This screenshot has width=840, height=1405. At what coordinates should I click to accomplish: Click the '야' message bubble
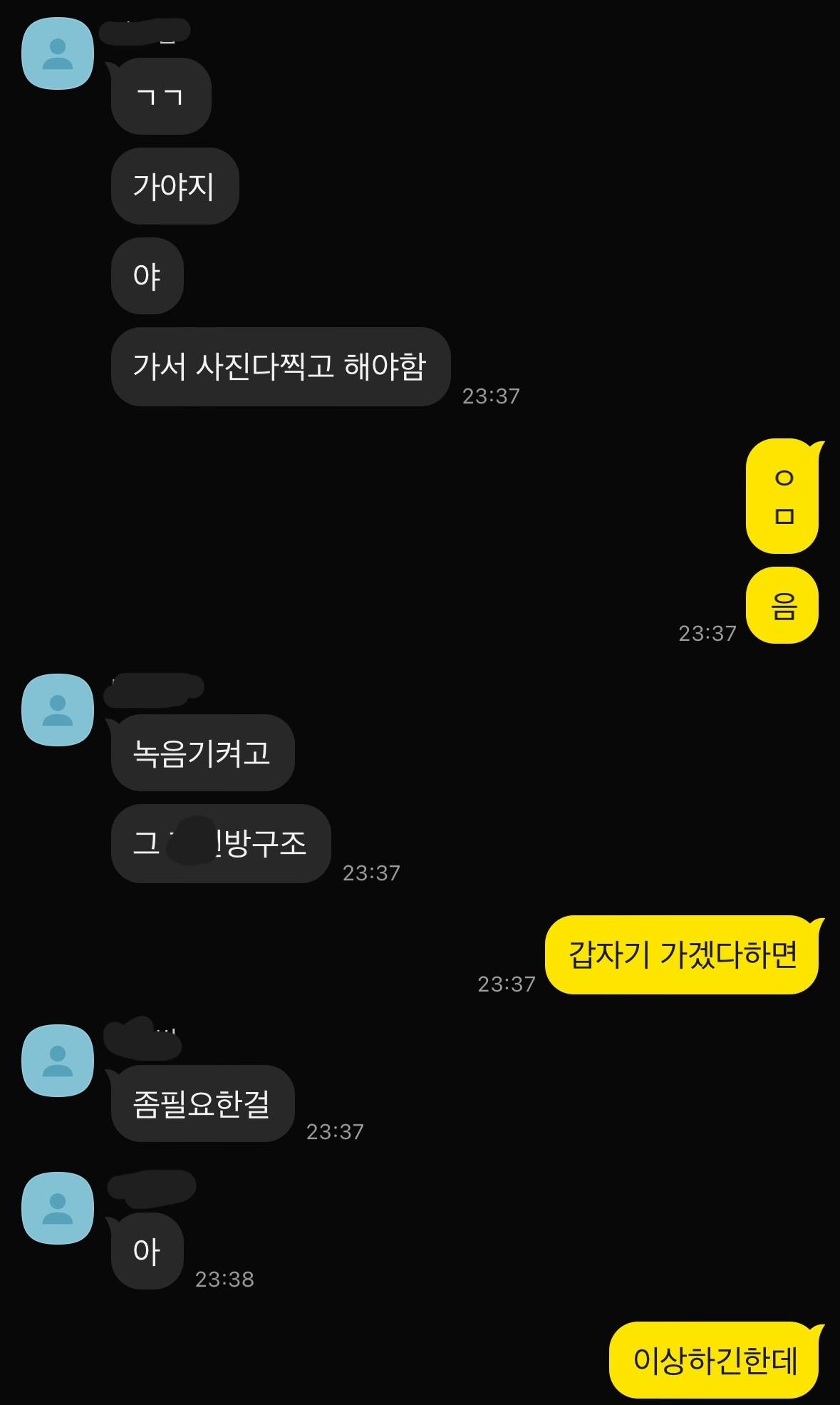coord(147,276)
